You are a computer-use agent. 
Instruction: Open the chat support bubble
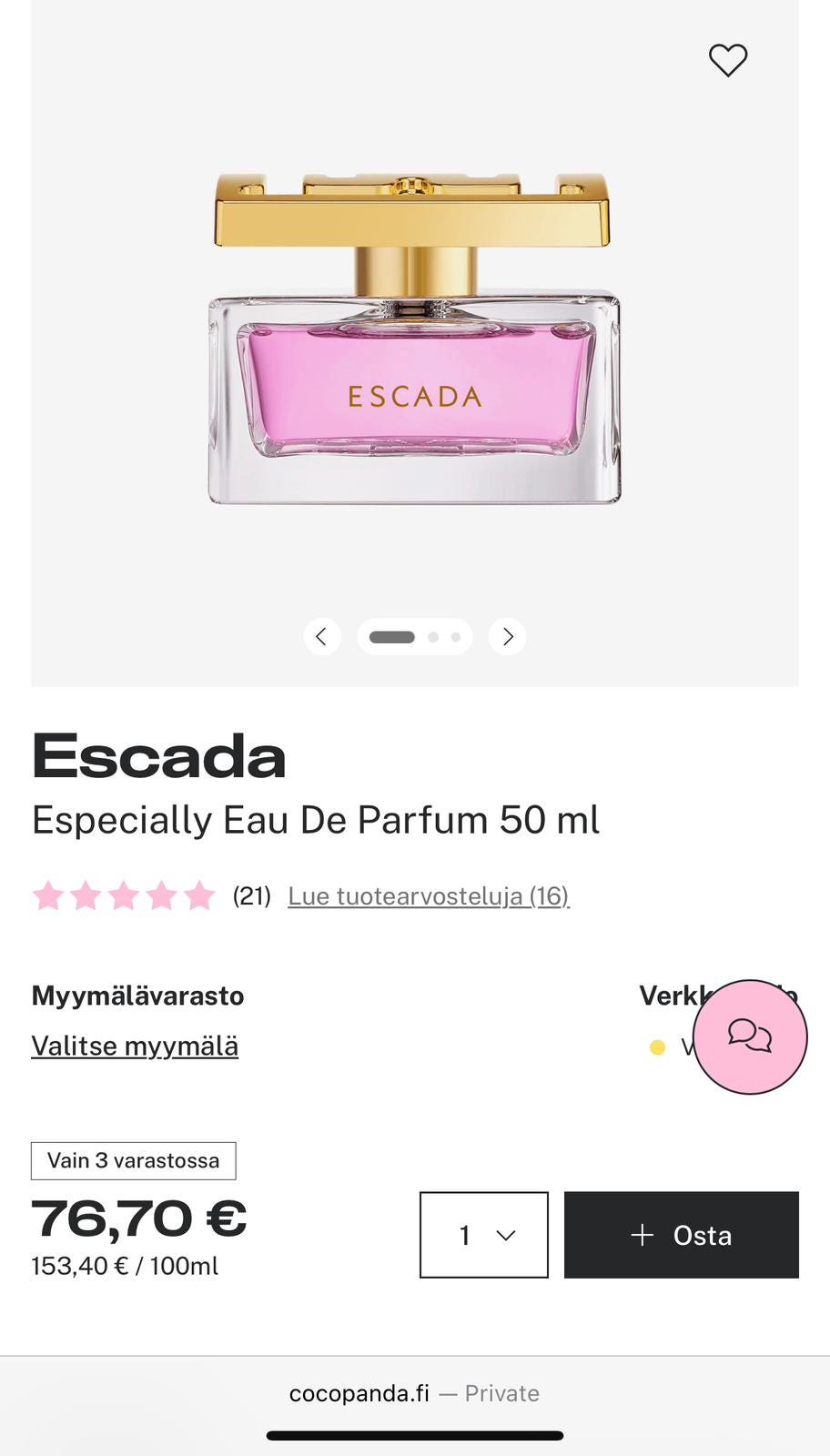point(749,1037)
